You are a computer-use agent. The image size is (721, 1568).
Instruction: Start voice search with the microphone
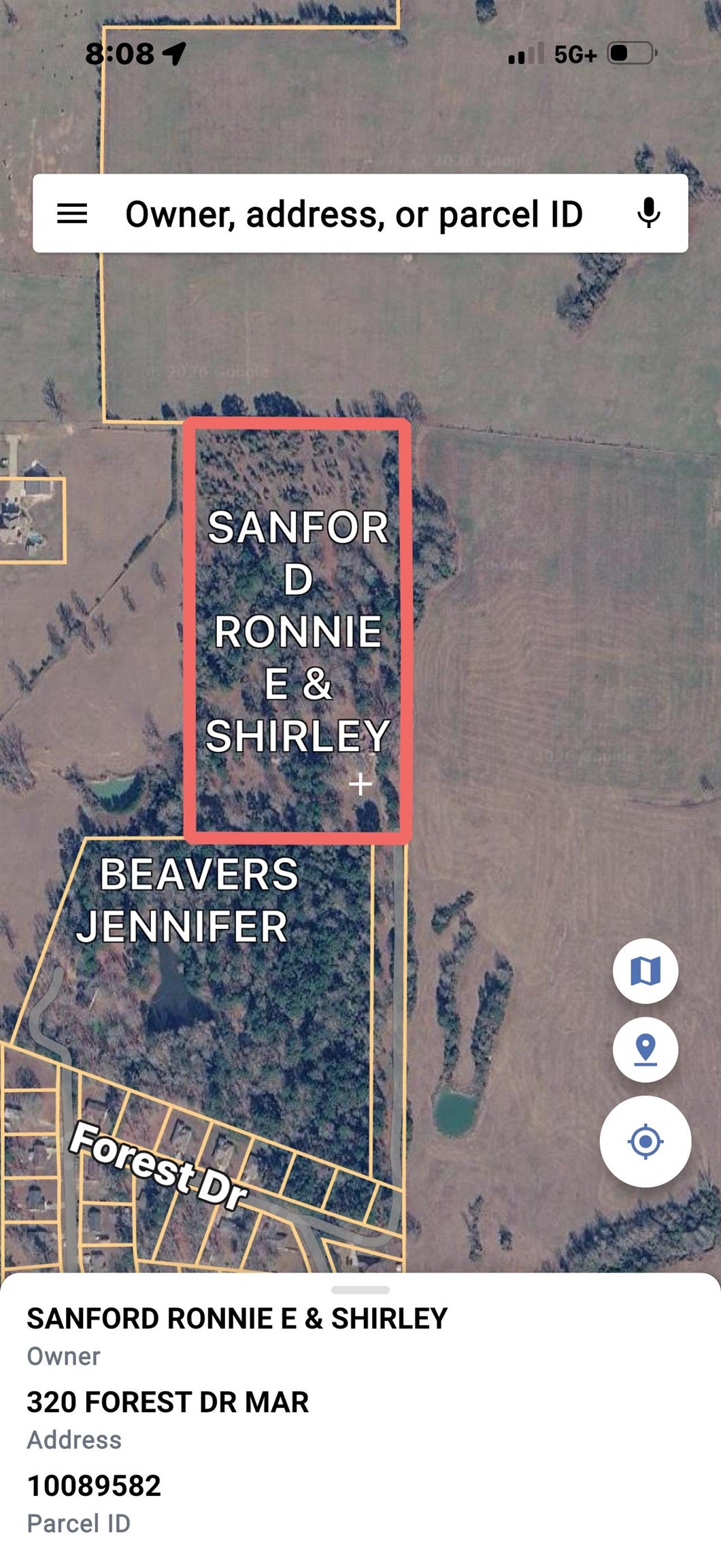[x=649, y=214]
